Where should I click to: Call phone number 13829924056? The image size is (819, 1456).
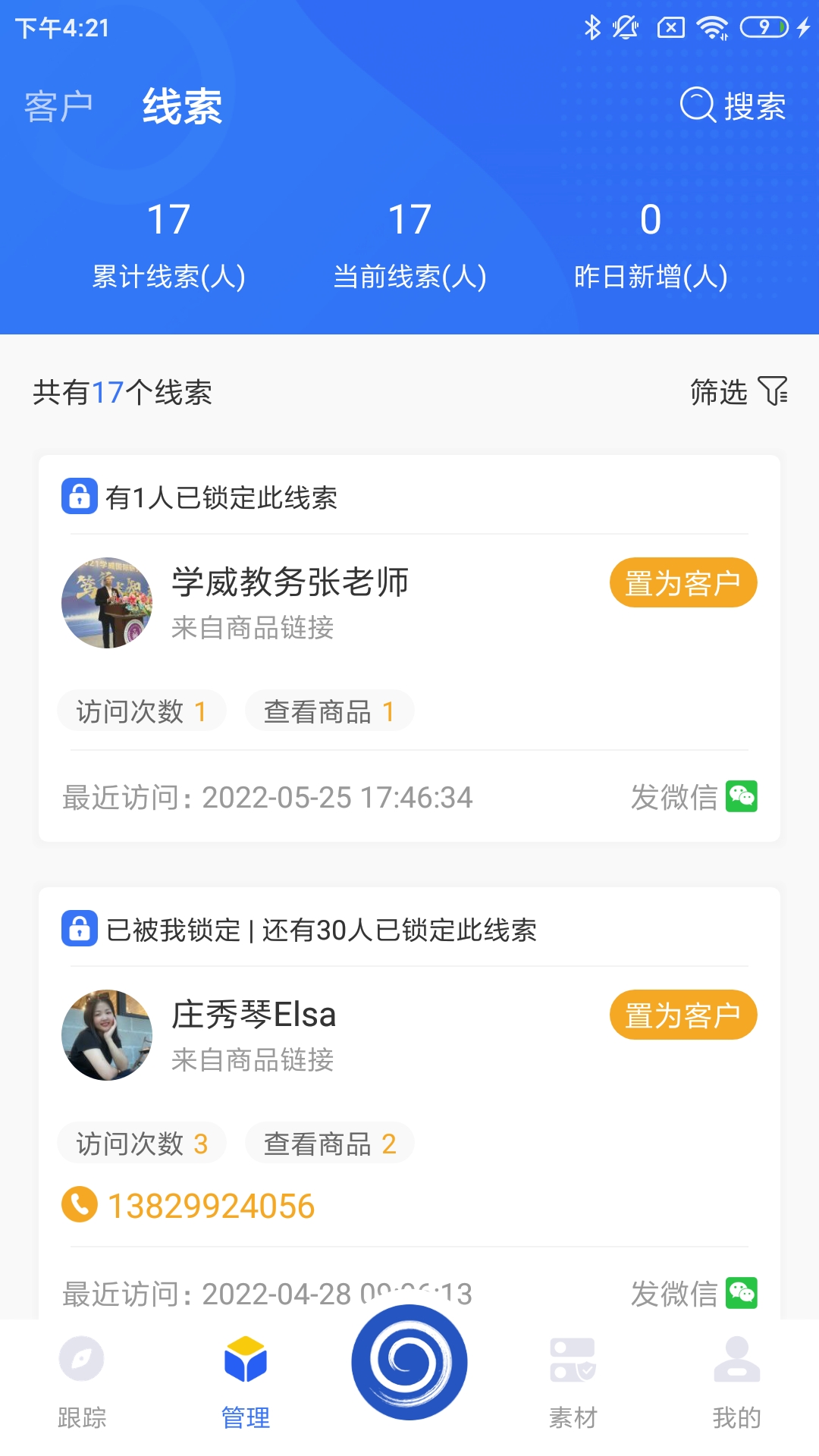210,1206
